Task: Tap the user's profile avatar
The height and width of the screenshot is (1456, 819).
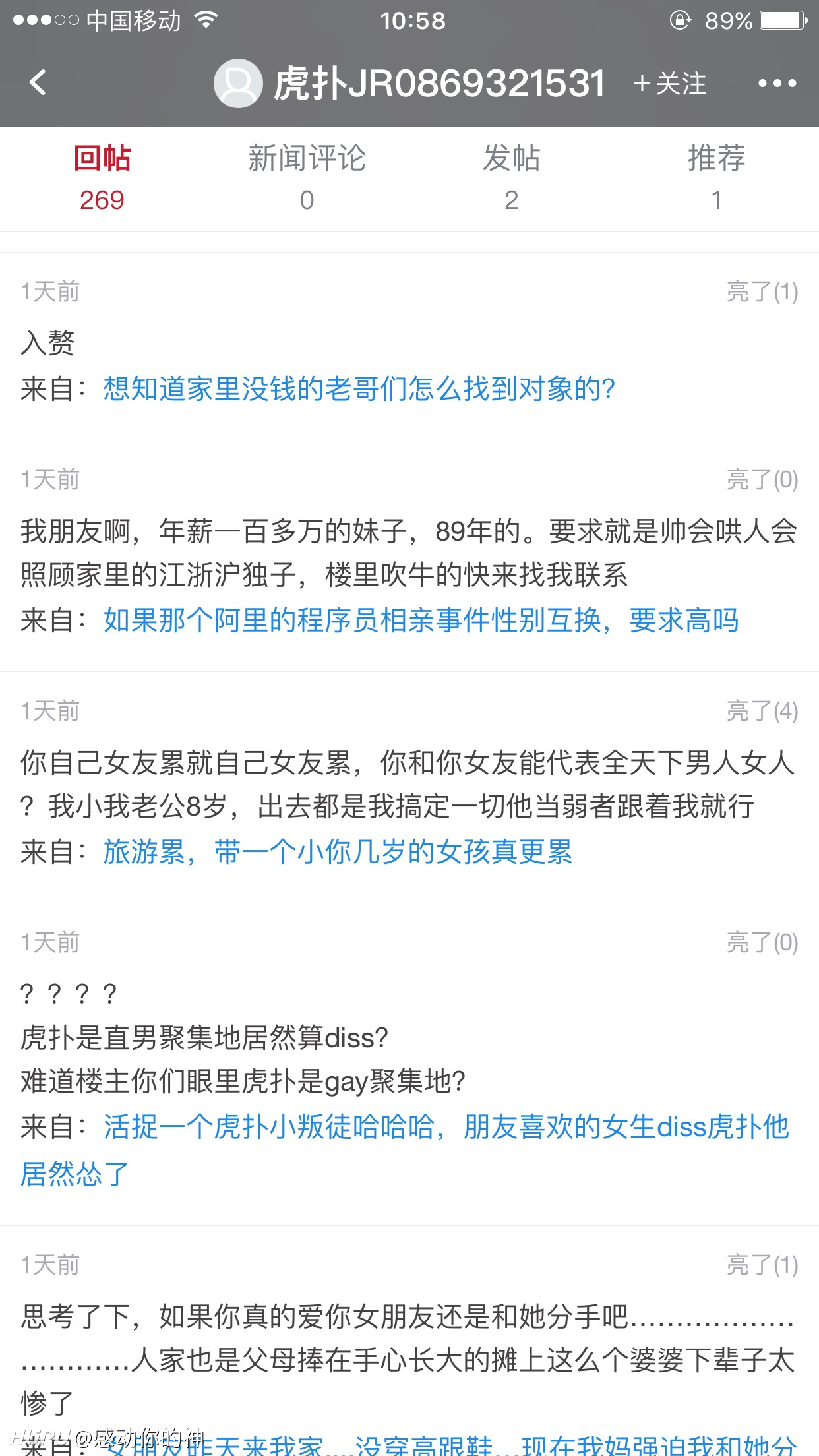Action: 238,83
